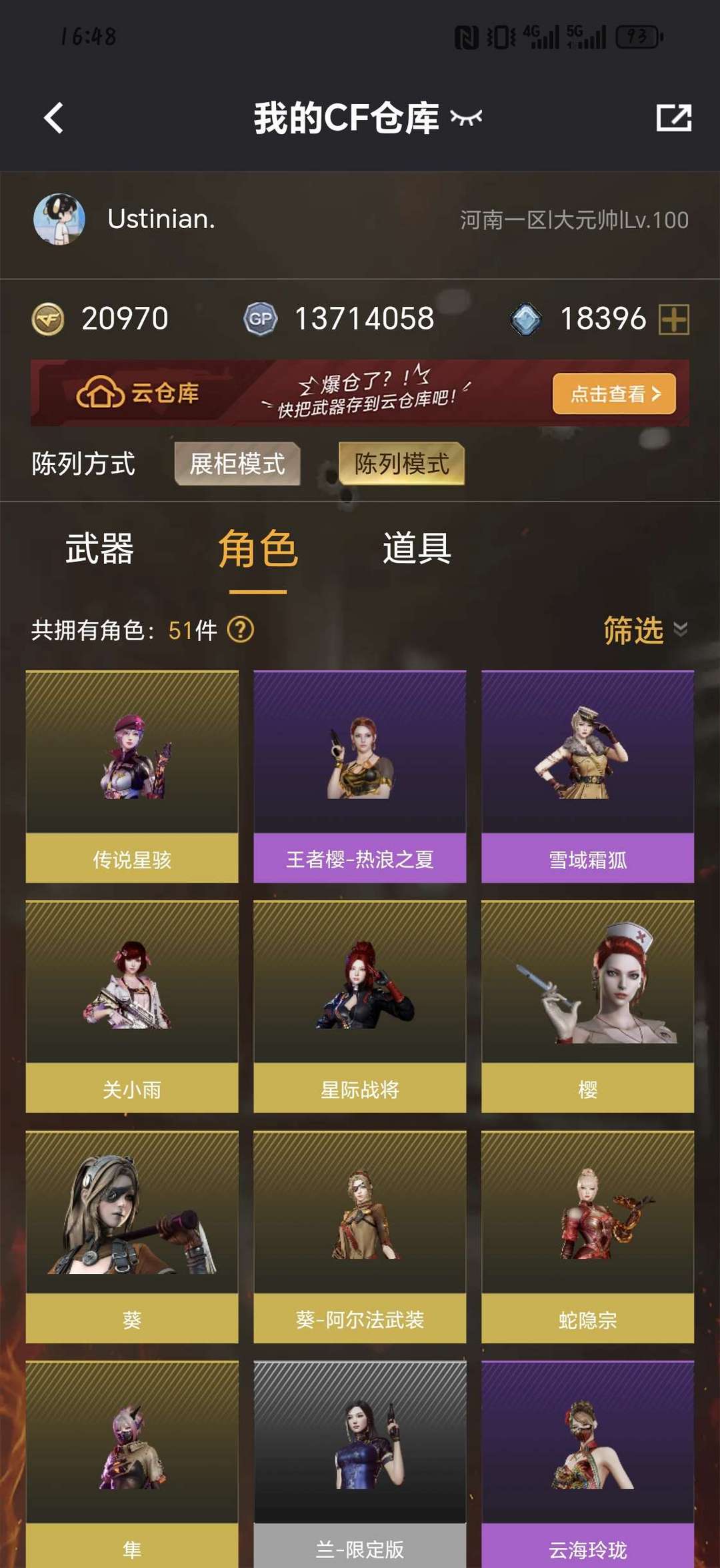Open the 王者樱-热浪之夏 character card
Image resolution: width=720 pixels, height=1568 pixels.
pyautogui.click(x=360, y=777)
